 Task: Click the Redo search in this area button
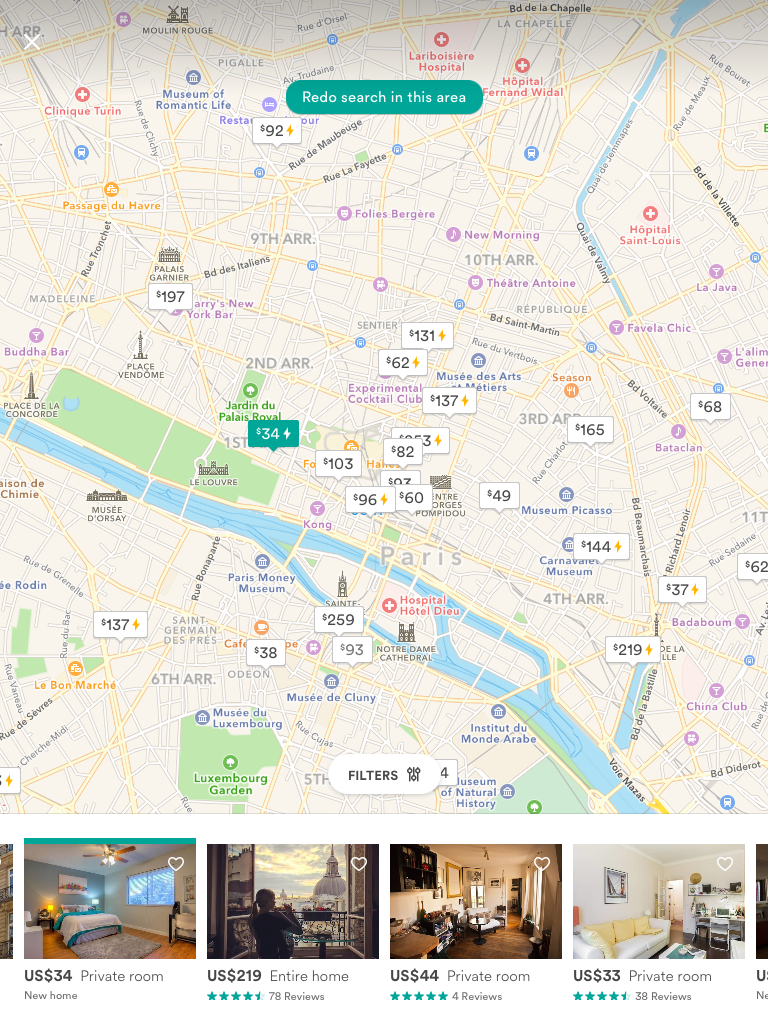(x=384, y=97)
